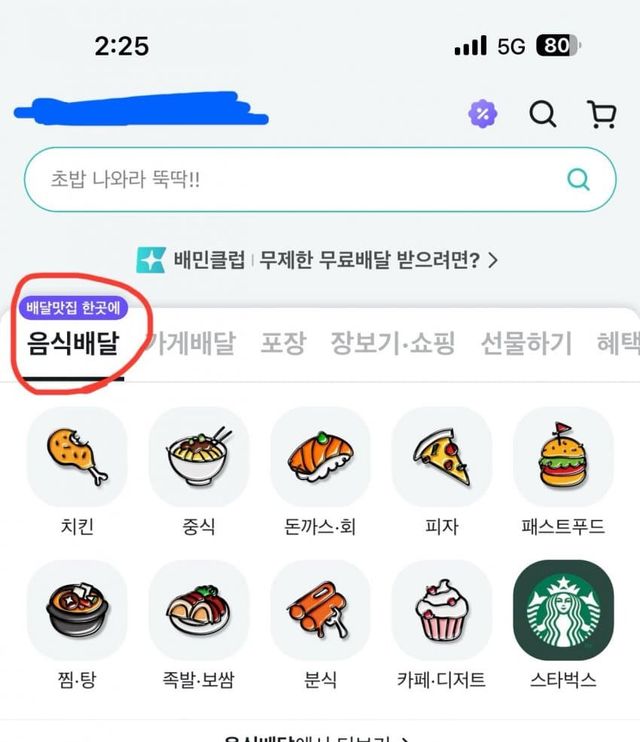Open the 스타벅스 tile
The height and width of the screenshot is (742, 640).
point(563,611)
